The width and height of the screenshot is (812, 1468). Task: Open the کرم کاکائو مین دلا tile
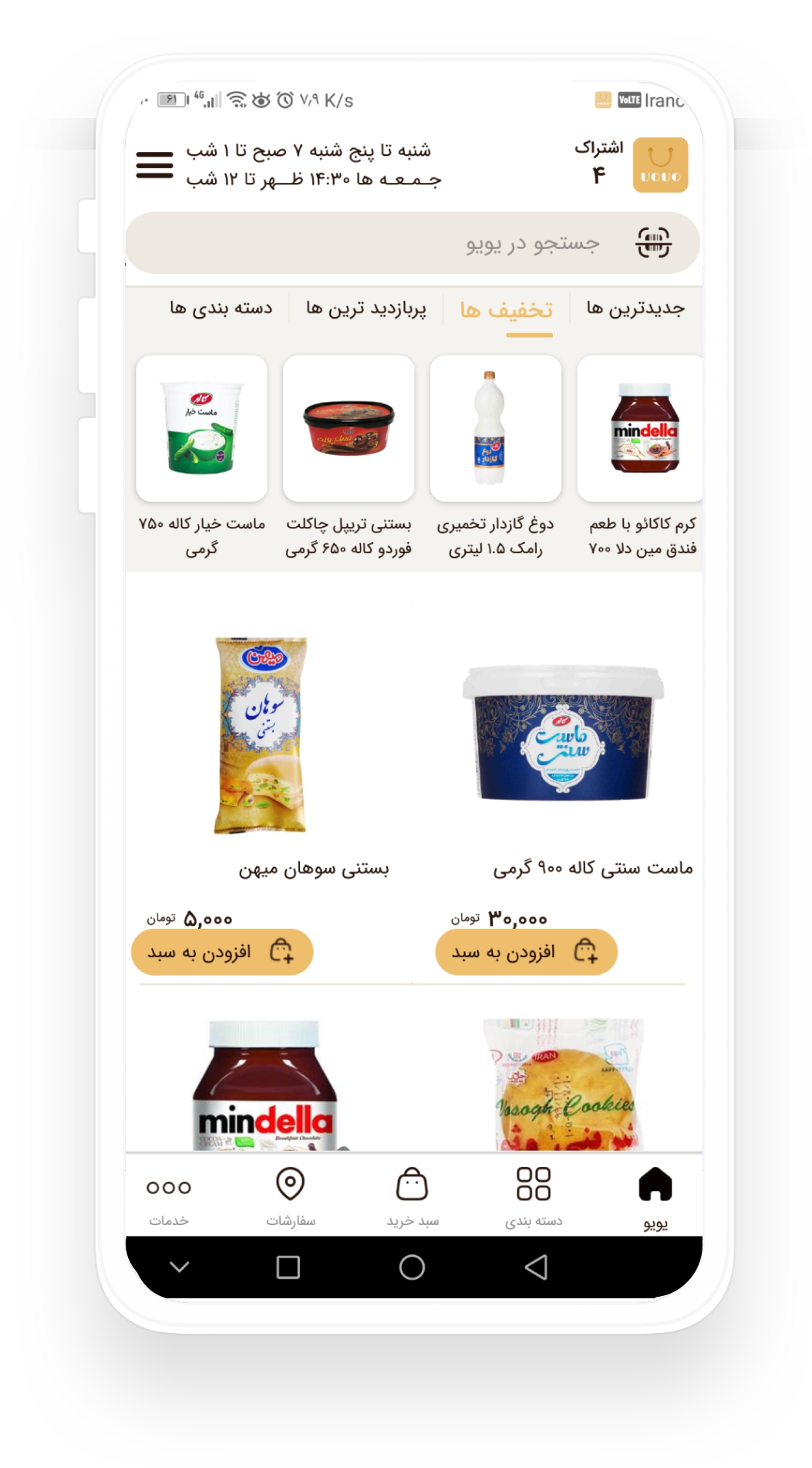[x=640, y=429]
